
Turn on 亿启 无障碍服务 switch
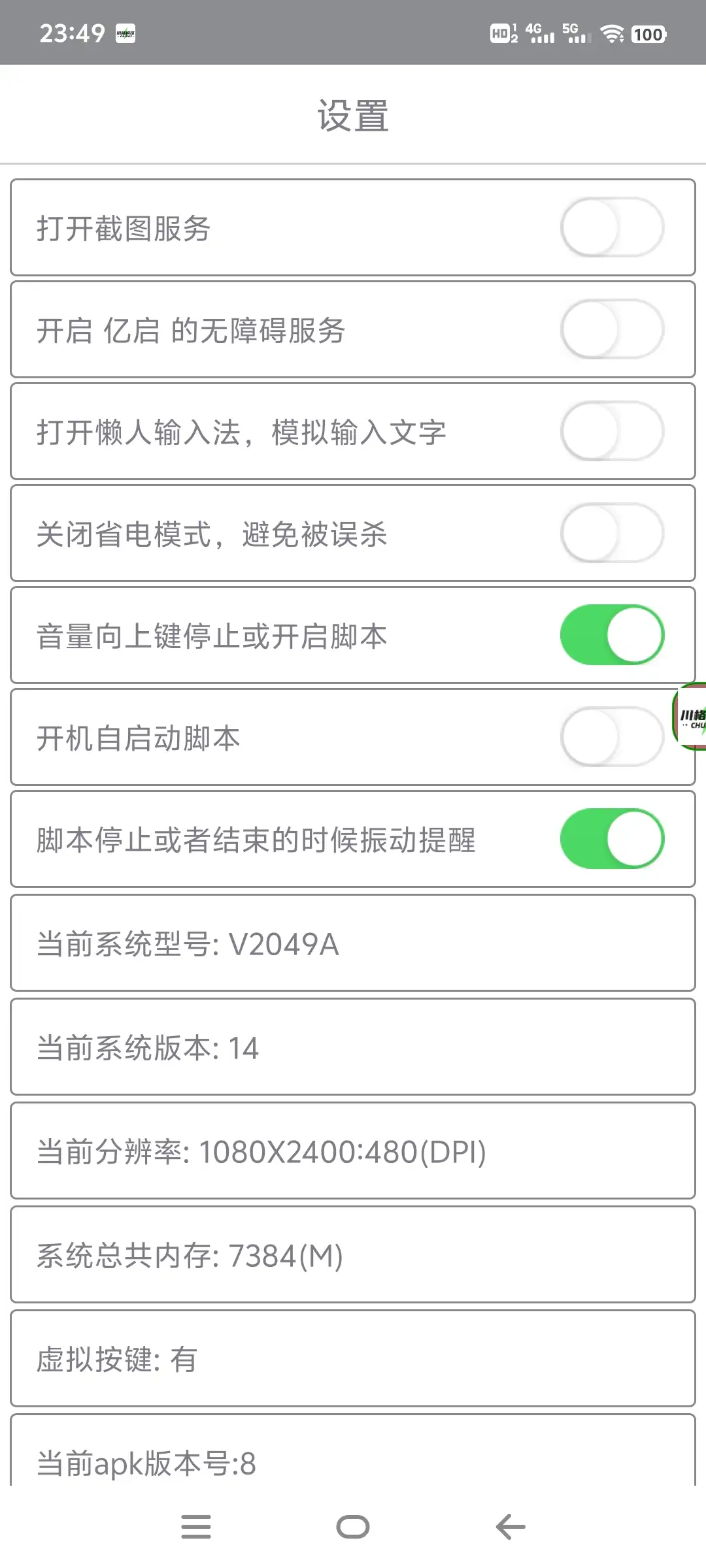tap(612, 329)
